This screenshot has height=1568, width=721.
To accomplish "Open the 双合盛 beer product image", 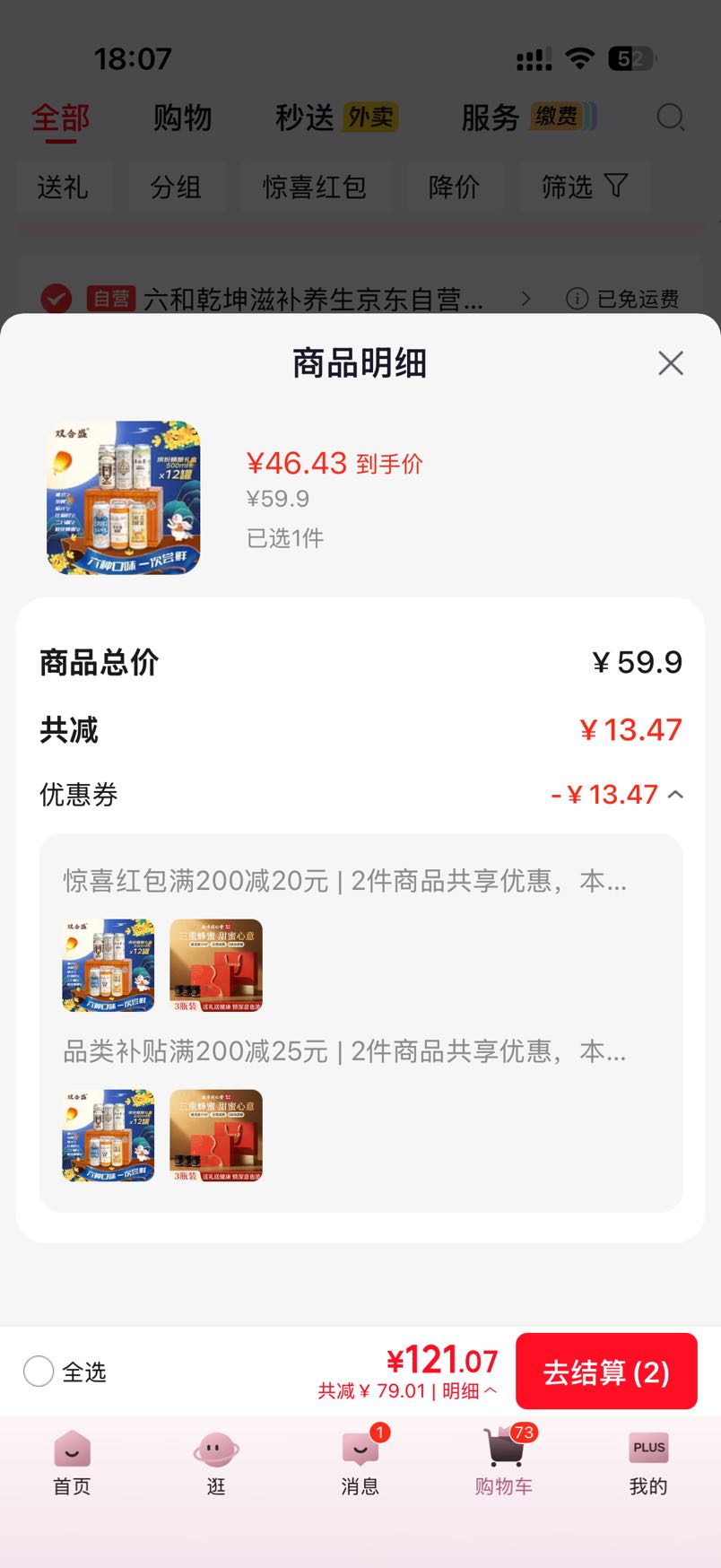I will coord(124,498).
